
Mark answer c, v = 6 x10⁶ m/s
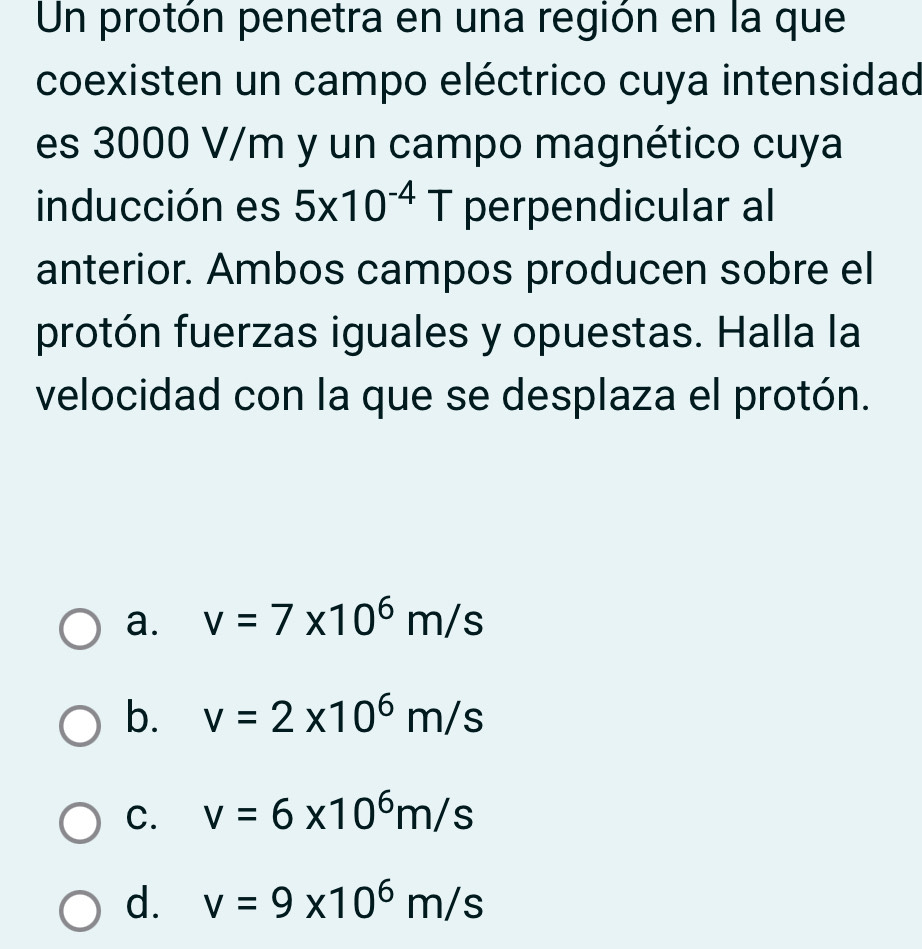(80, 822)
